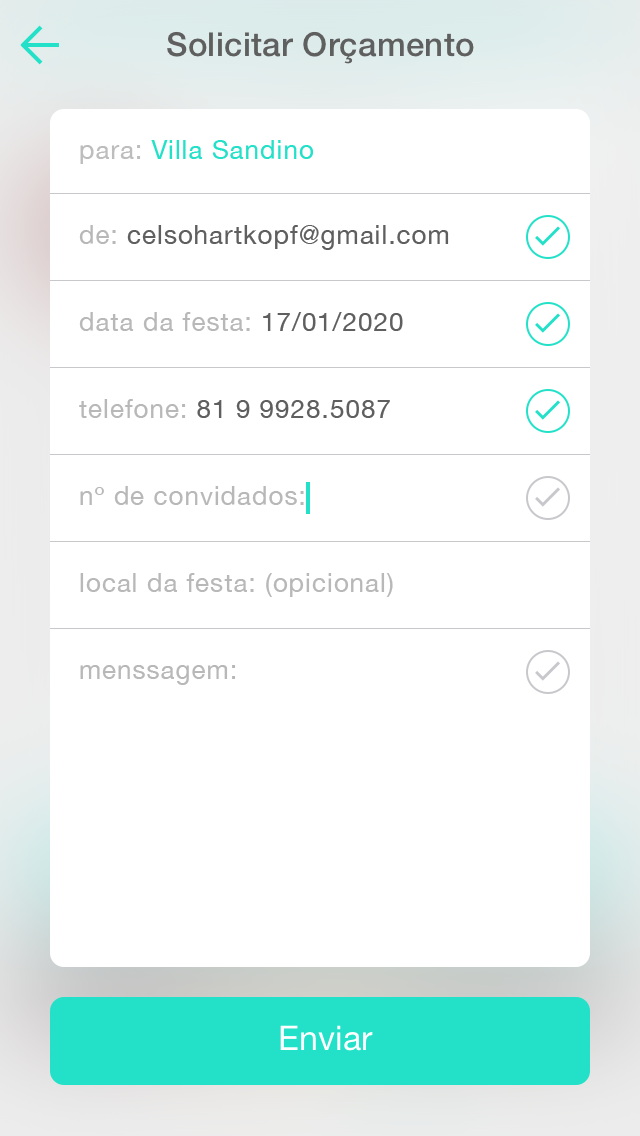Focus the nº de convidados field
640x1136 pixels.
320,498
